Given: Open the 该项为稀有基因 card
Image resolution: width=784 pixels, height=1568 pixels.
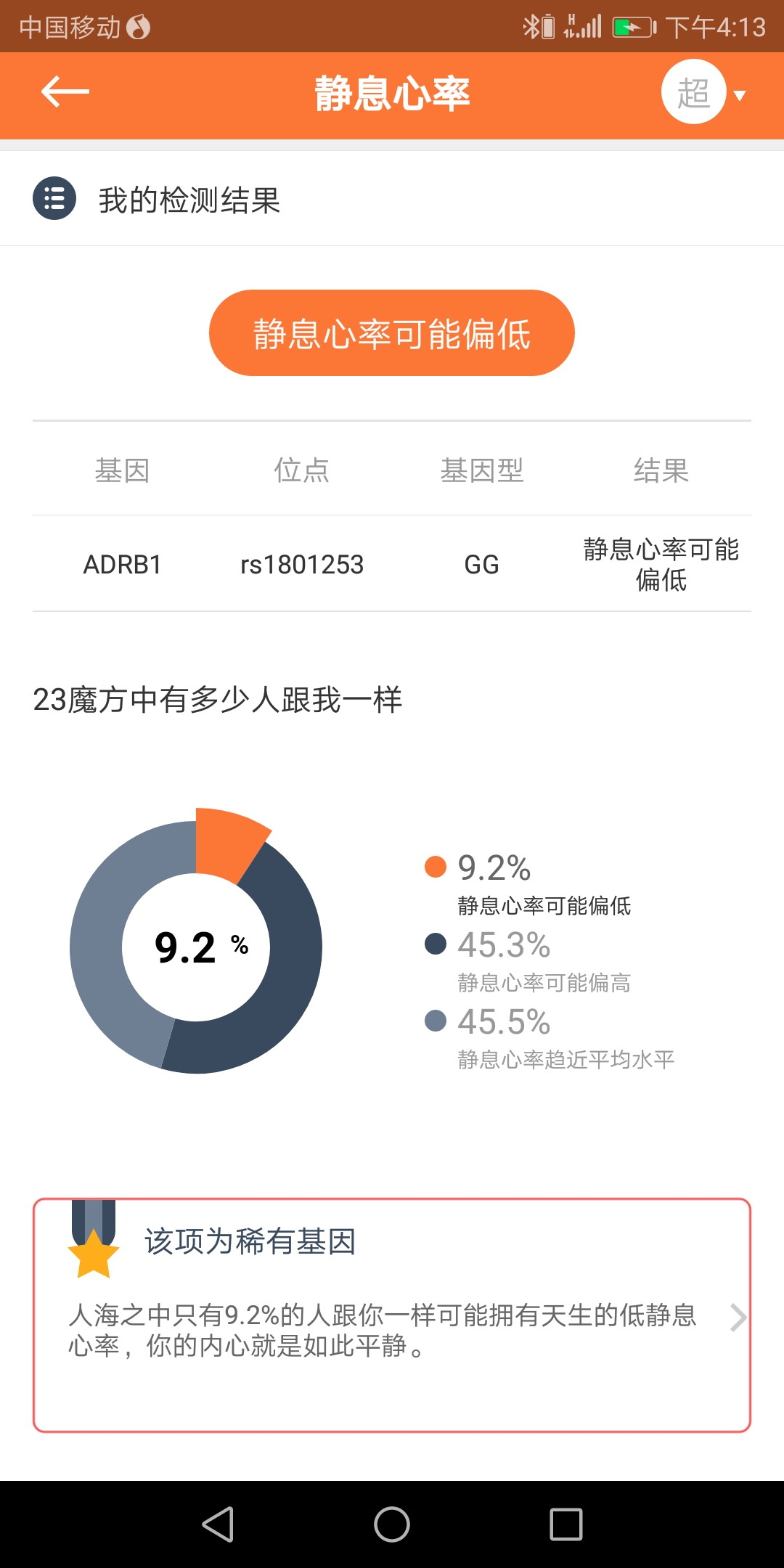Looking at the screenshot, I should click(x=392, y=1315).
